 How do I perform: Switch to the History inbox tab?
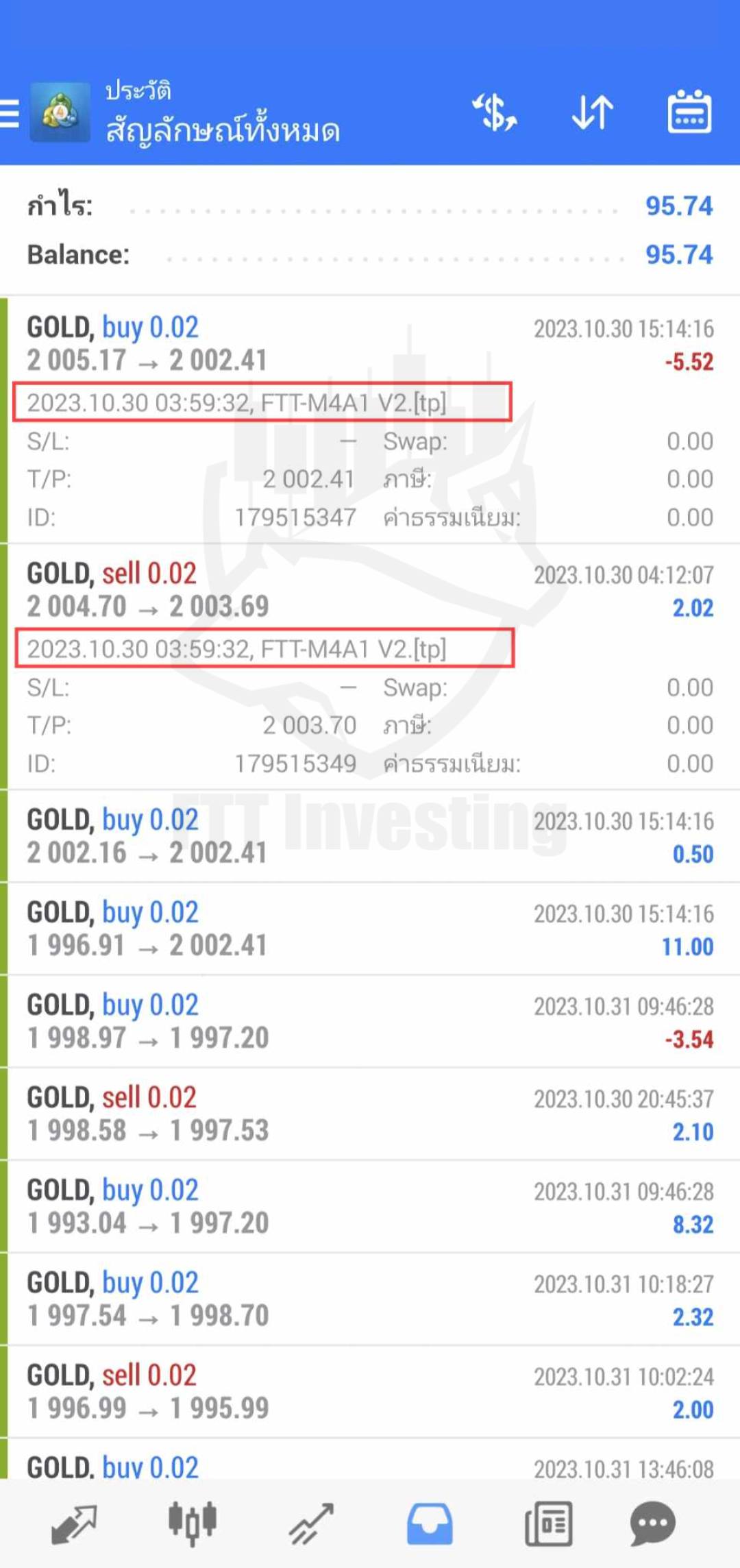[x=430, y=1524]
